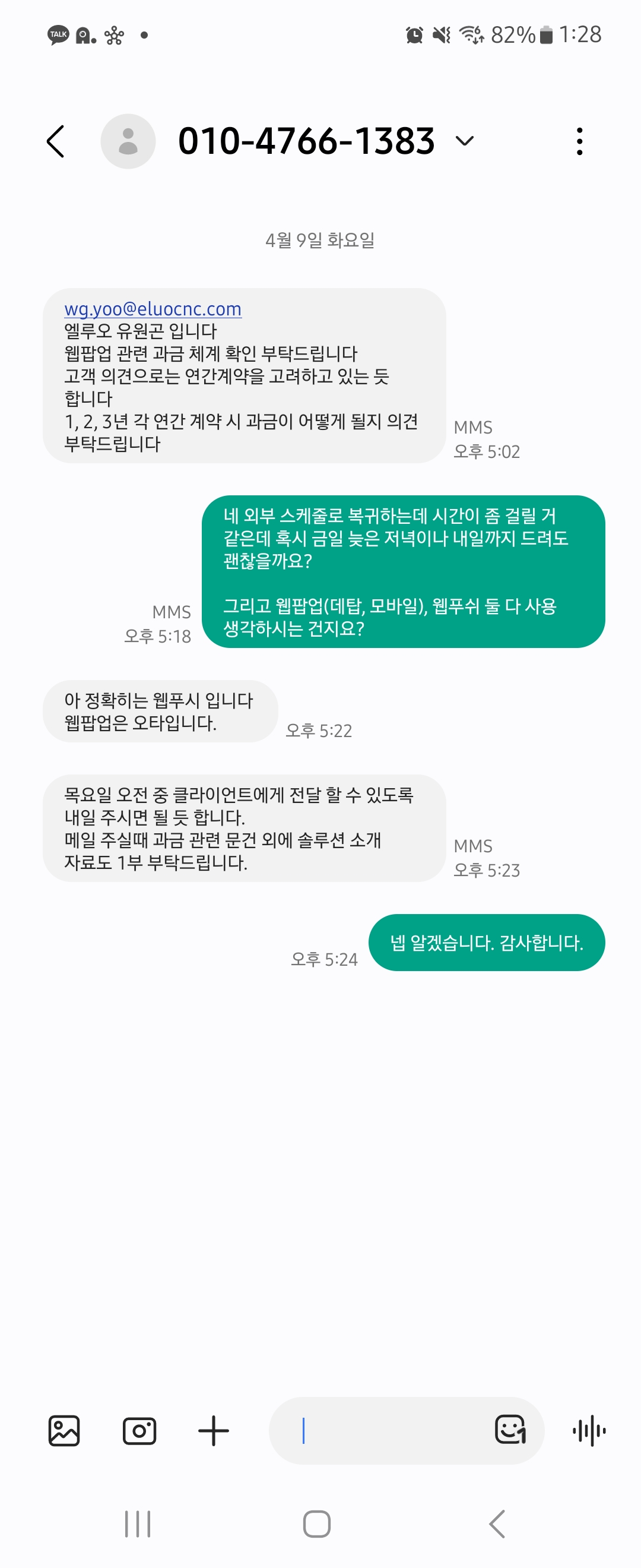Attach a picture from the gallery
This screenshot has width=641, height=1568.
pos(64,1430)
